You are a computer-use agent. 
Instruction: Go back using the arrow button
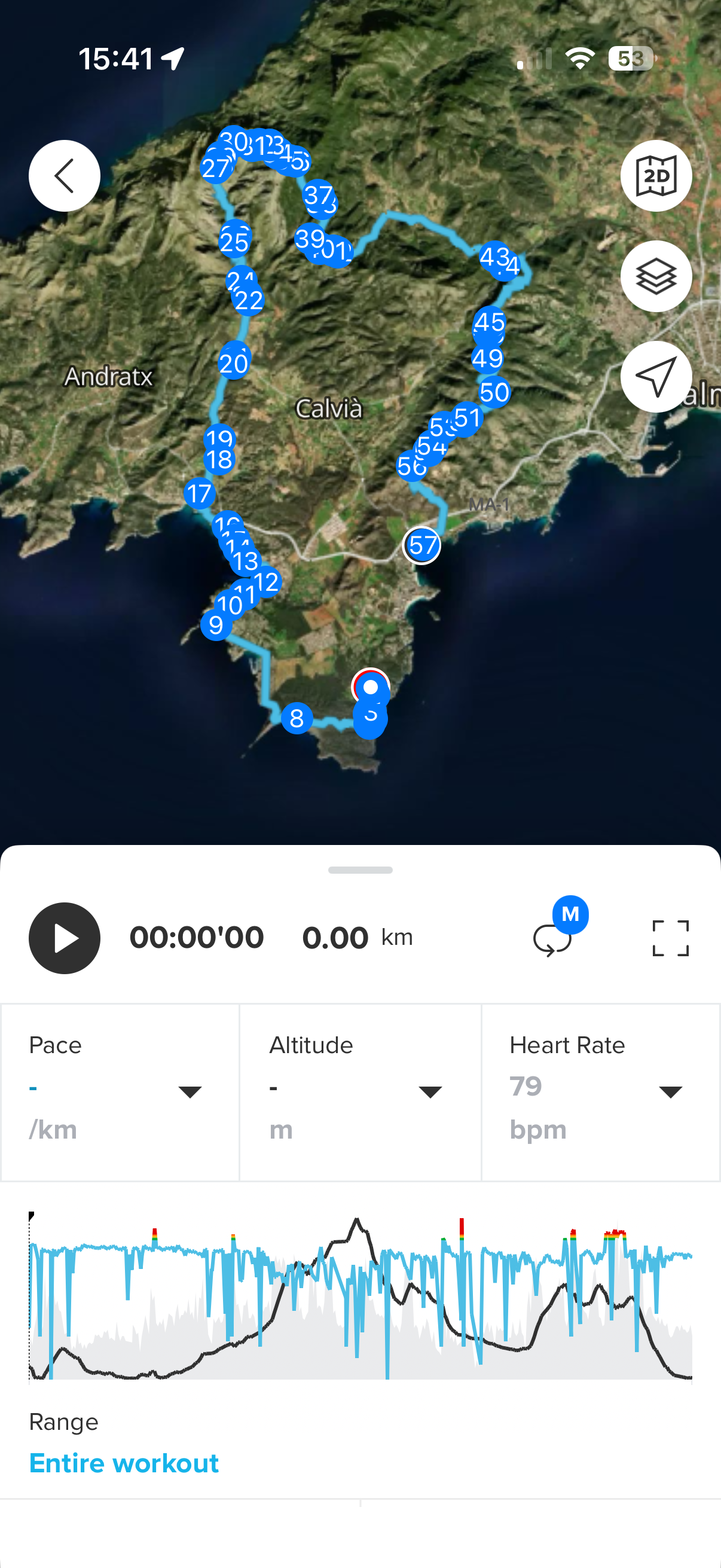(x=65, y=176)
